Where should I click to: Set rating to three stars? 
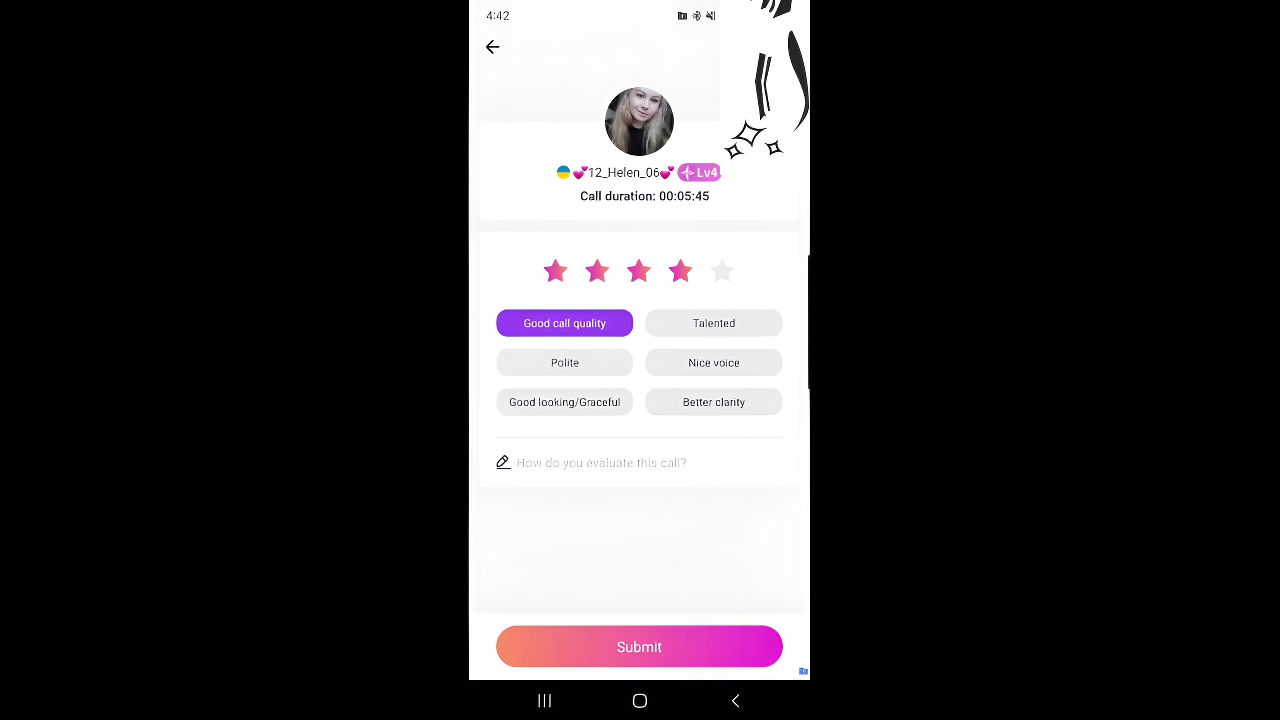(x=639, y=271)
